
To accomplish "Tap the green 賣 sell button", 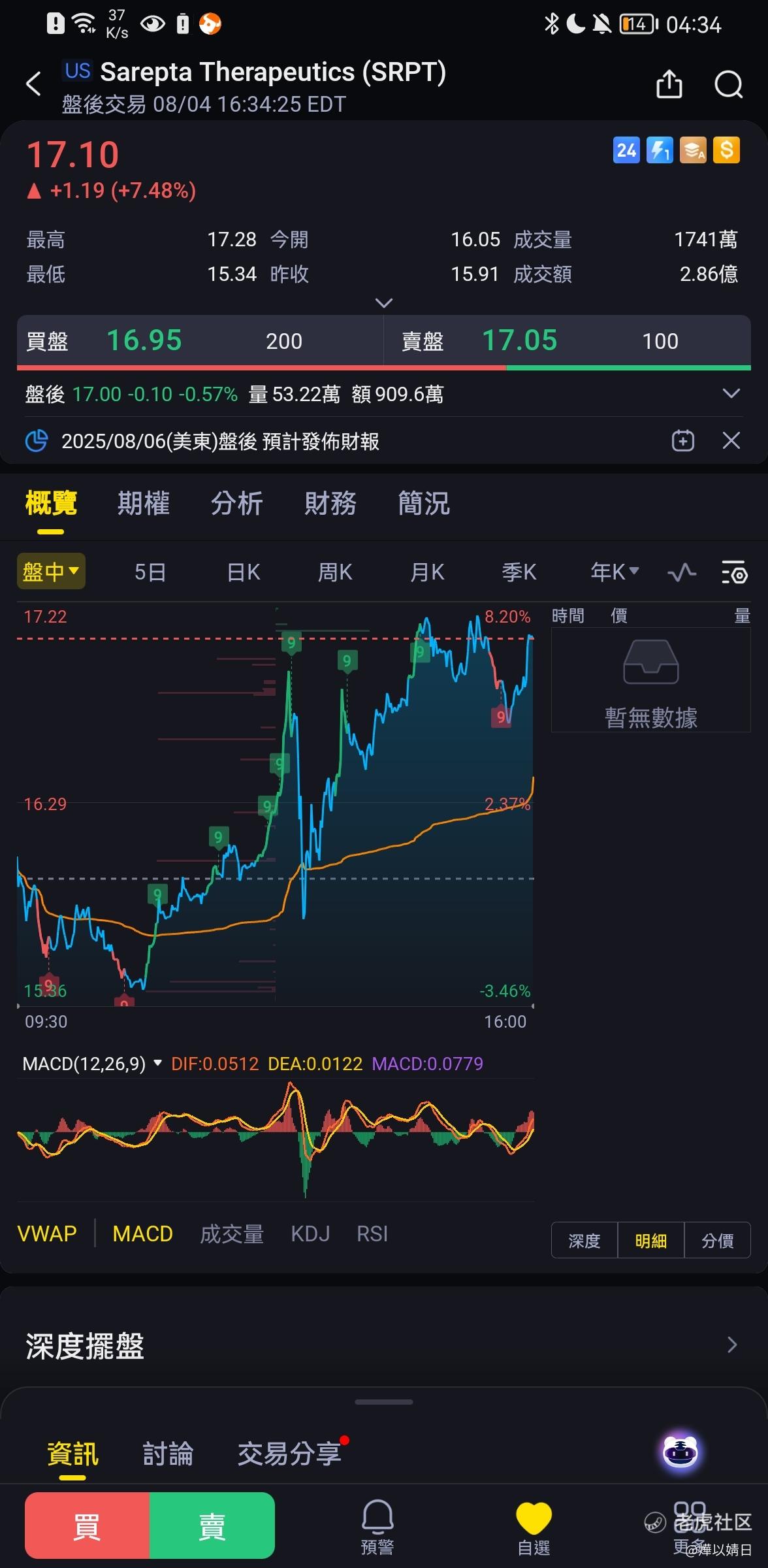I will (x=212, y=1526).
